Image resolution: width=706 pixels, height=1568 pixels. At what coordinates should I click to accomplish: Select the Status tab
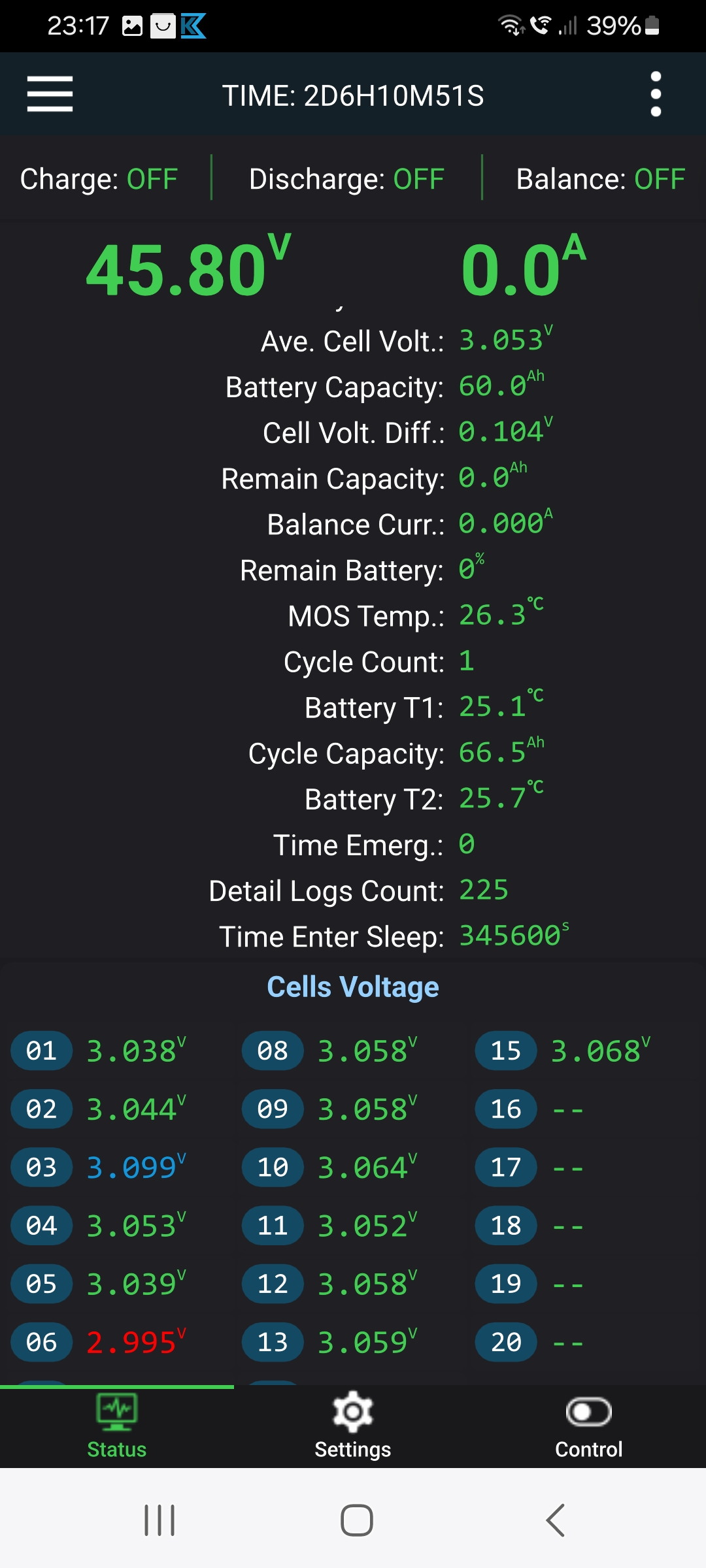(117, 1426)
